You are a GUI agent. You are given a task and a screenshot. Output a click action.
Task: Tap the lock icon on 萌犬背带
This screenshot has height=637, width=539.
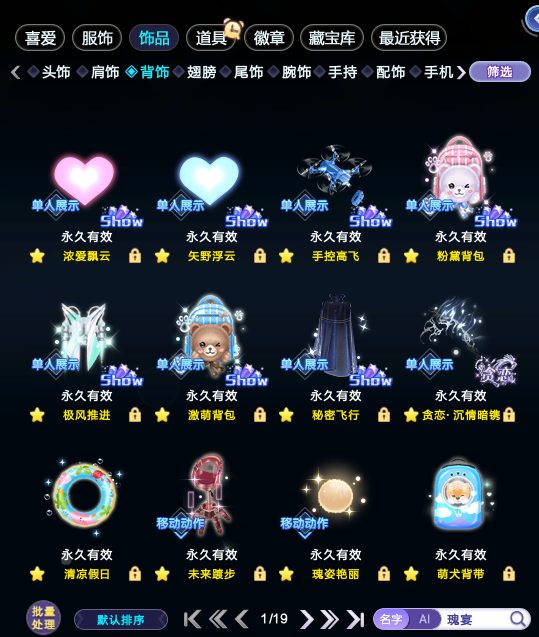[509, 574]
